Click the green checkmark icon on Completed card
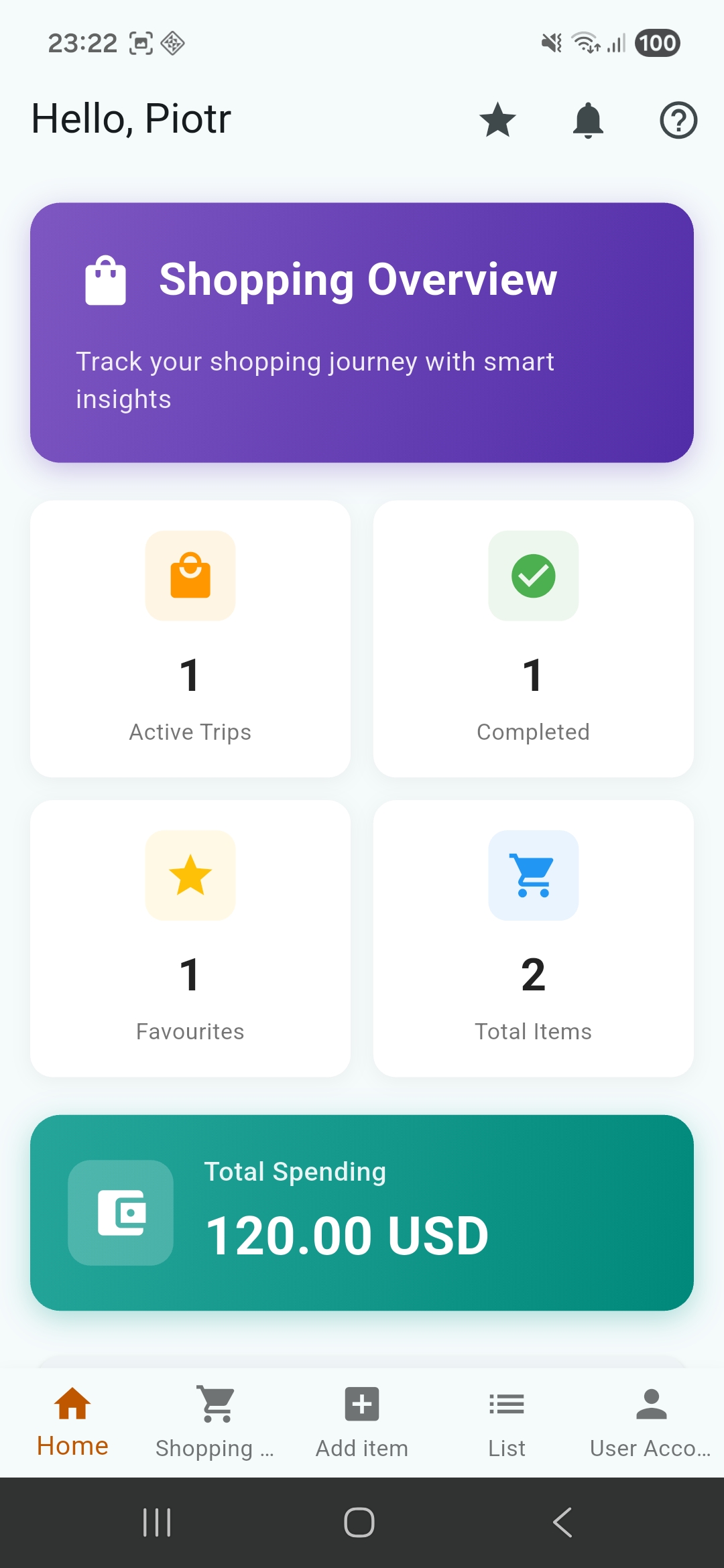Image resolution: width=724 pixels, height=1568 pixels. pos(533,576)
